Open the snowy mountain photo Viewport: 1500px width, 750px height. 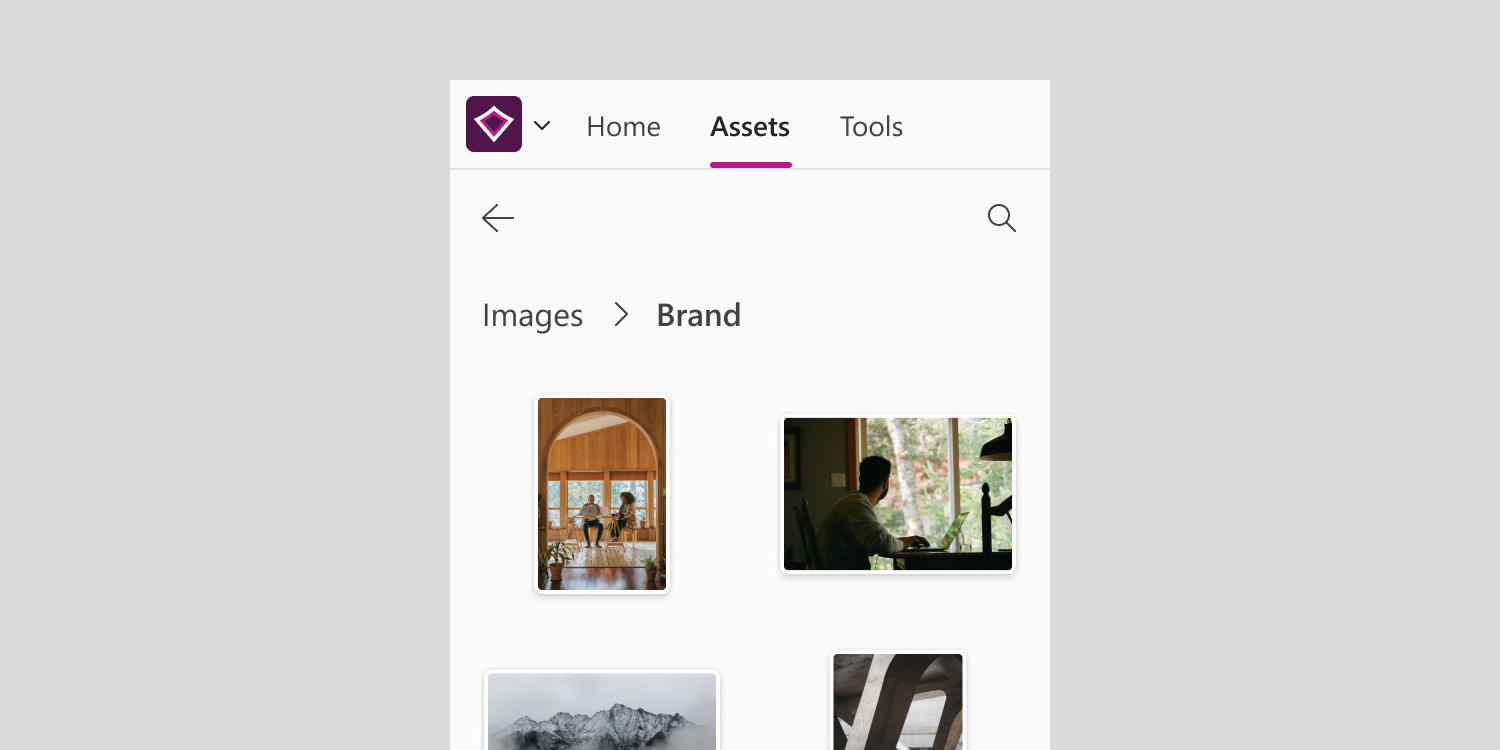[x=602, y=710]
